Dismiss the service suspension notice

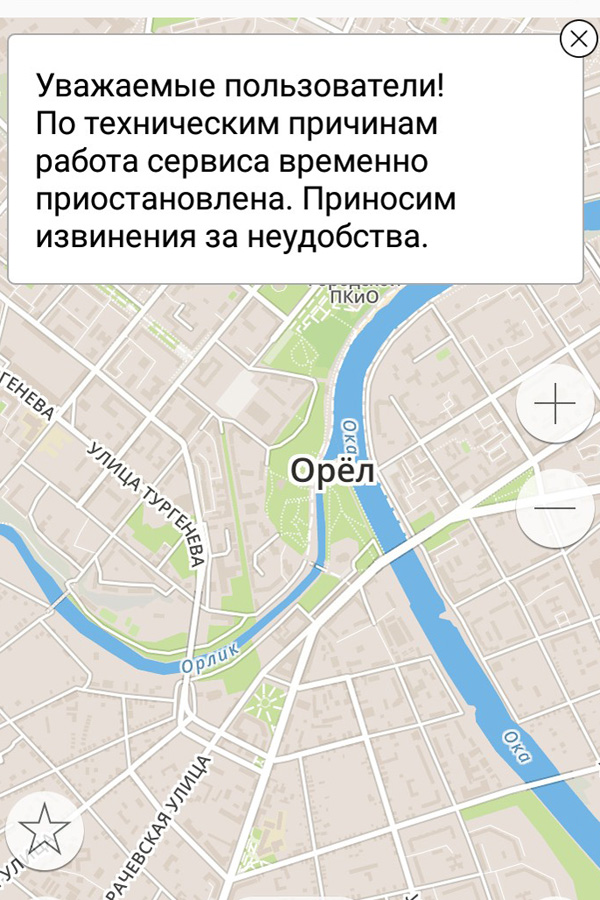(577, 39)
